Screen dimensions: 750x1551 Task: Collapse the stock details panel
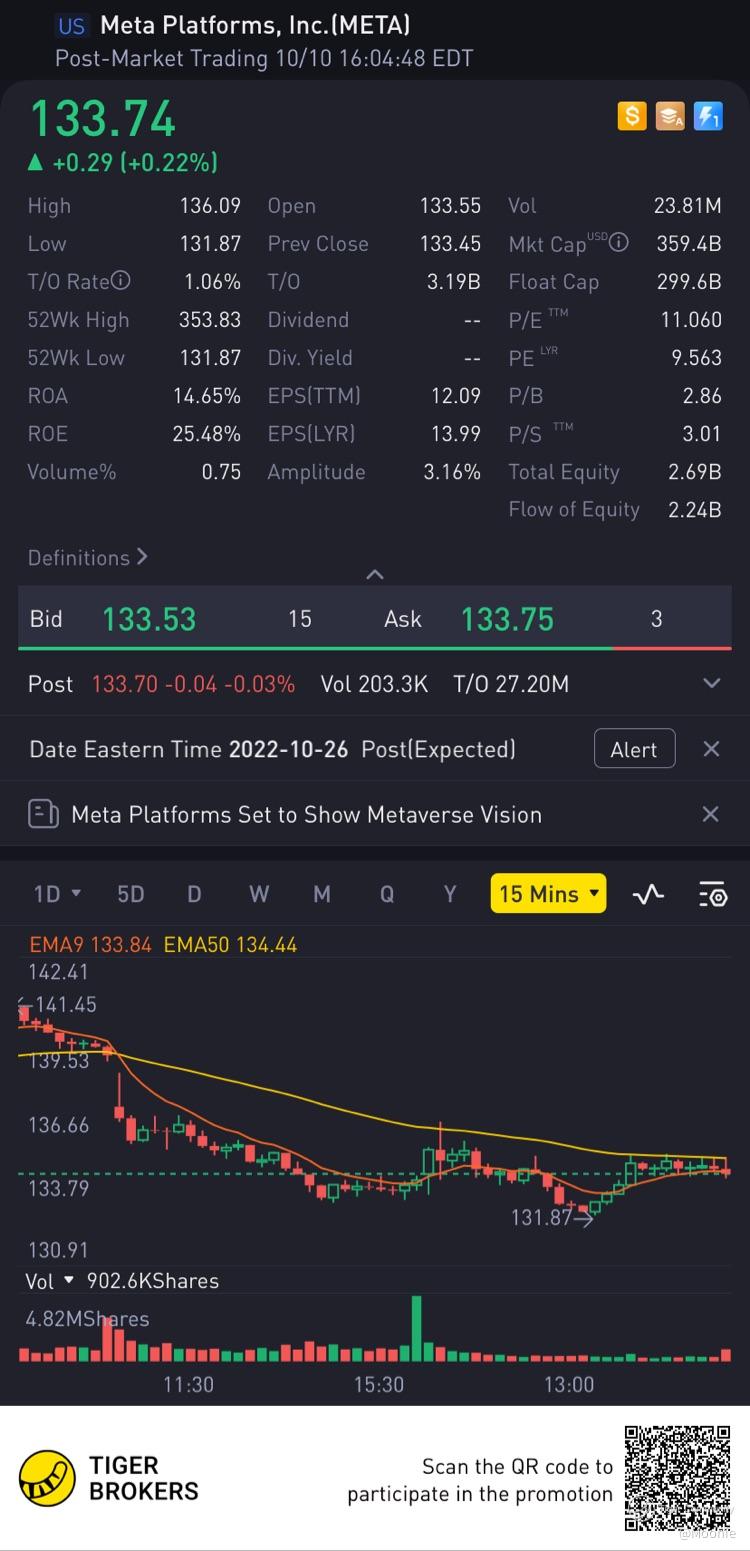[375, 574]
